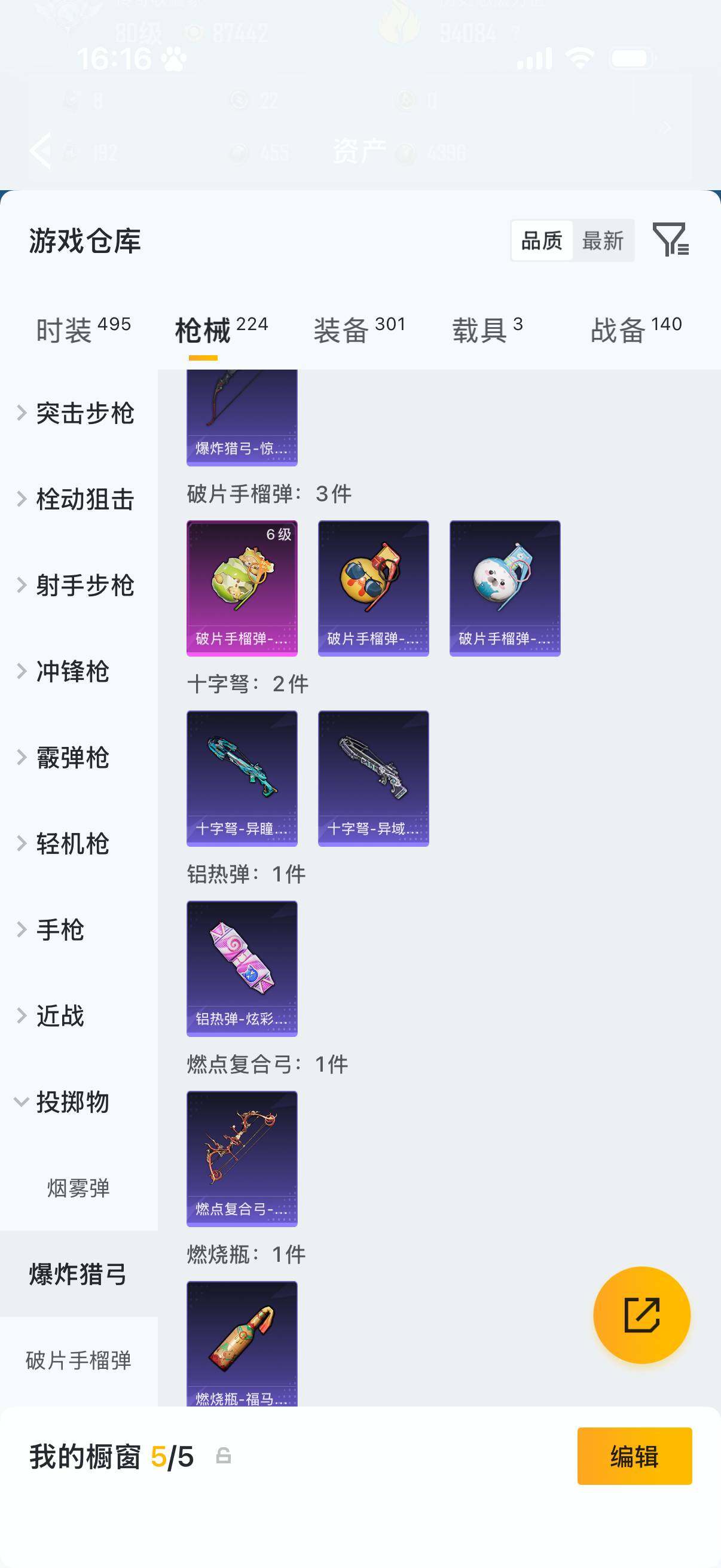
Task: Select the 烟雾弹 subcategory
Action: [x=78, y=1188]
